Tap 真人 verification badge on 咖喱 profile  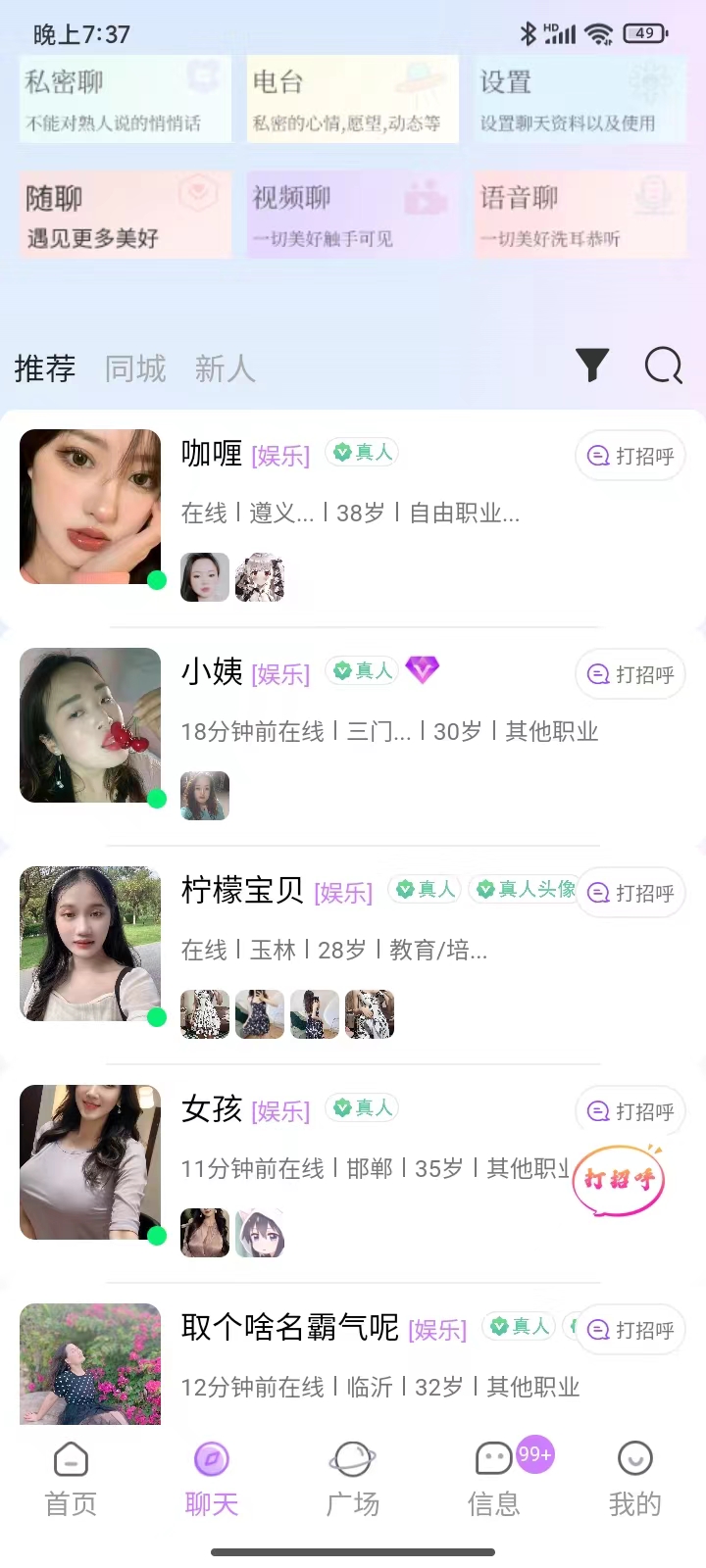[362, 453]
